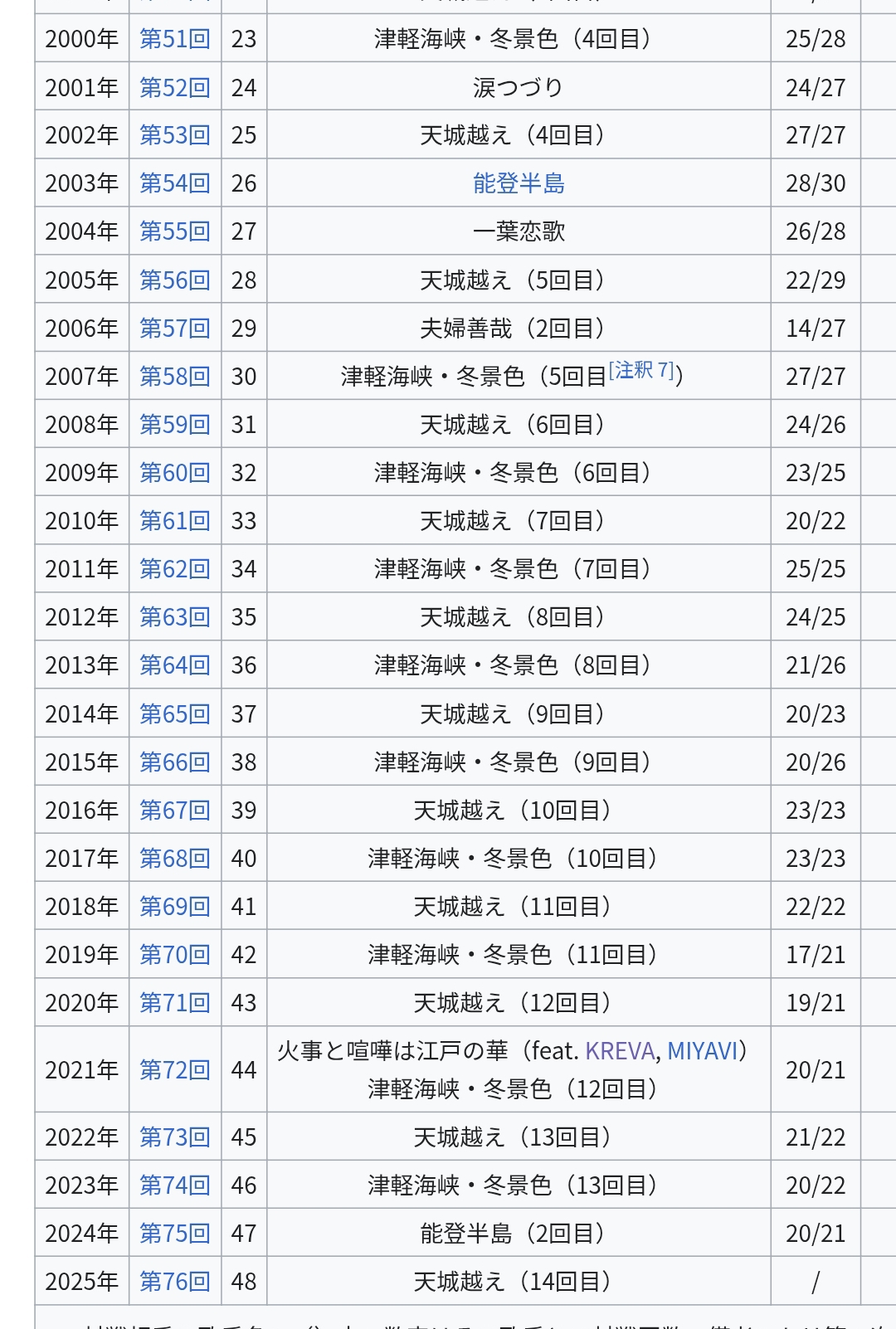896x1329 pixels.
Task: Open the 第56回 link
Action: [x=174, y=280]
